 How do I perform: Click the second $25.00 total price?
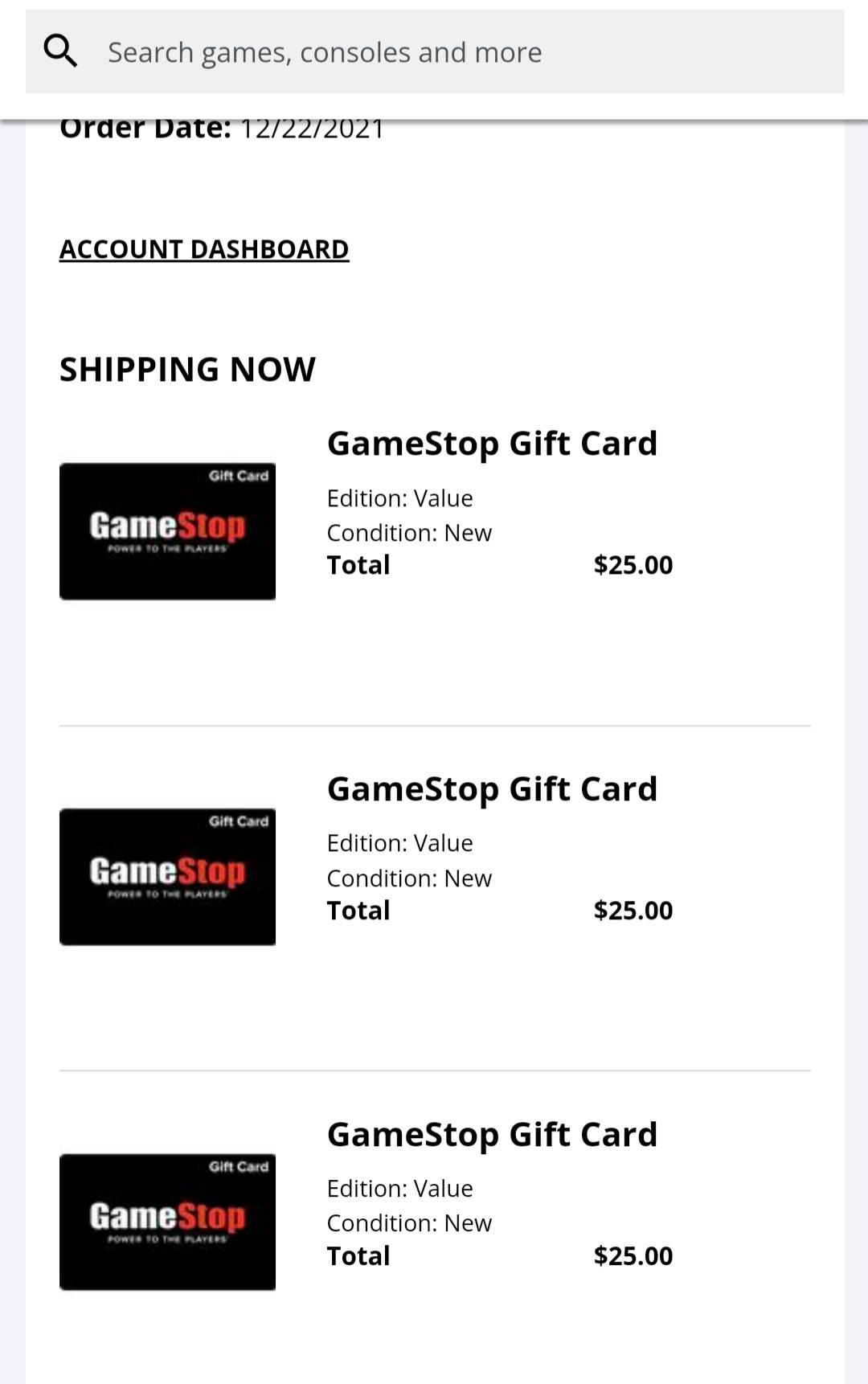[x=634, y=911]
